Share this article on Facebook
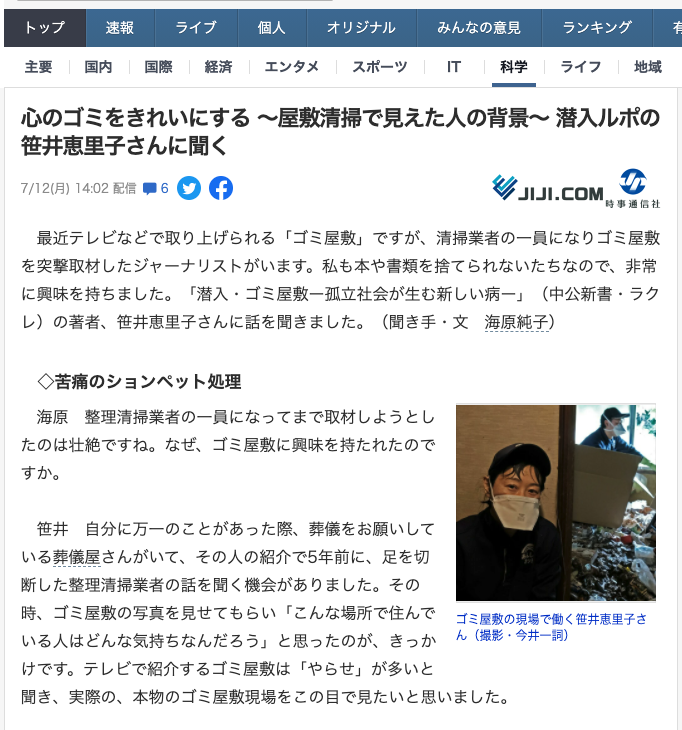 point(221,188)
